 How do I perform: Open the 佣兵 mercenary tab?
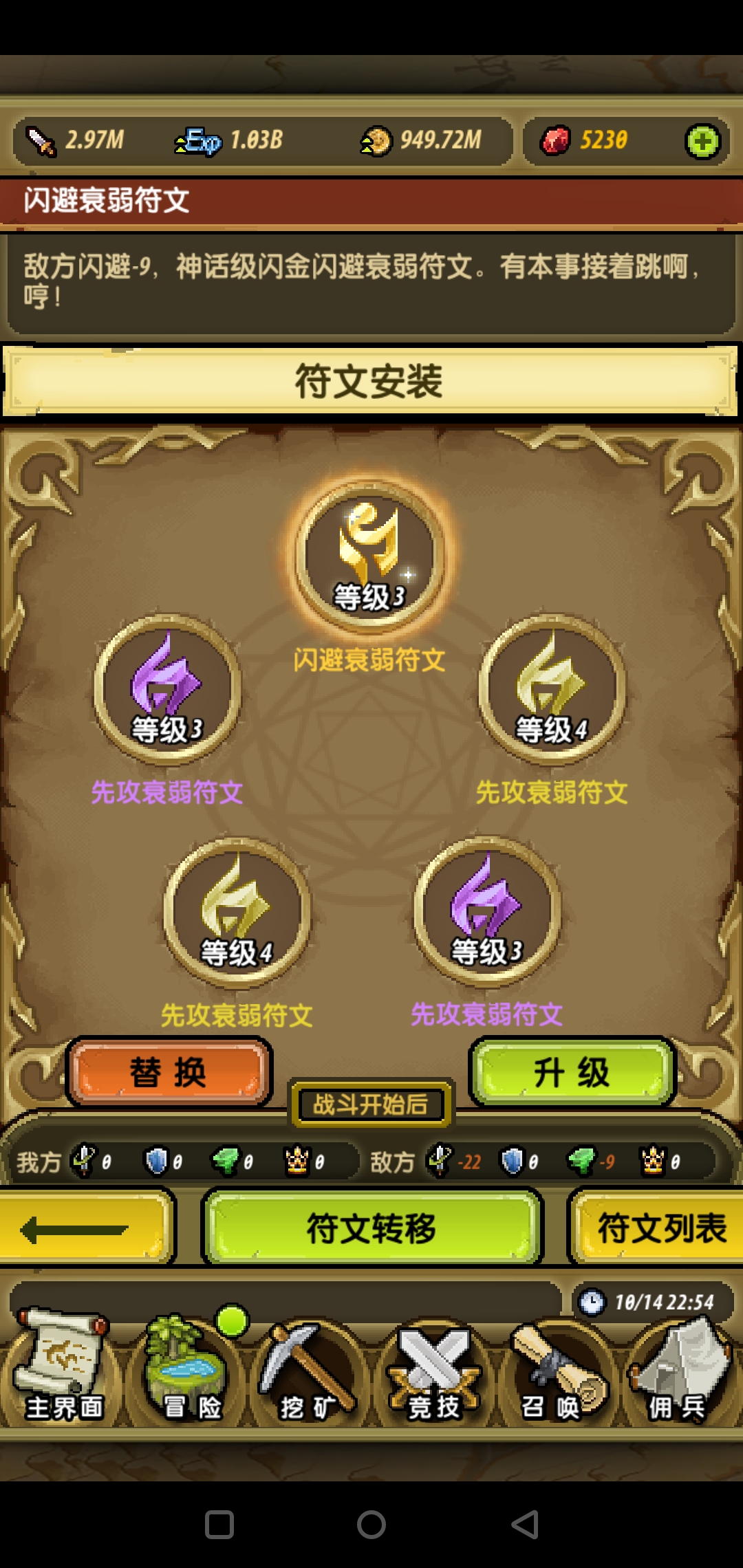pyautogui.click(x=678, y=1369)
